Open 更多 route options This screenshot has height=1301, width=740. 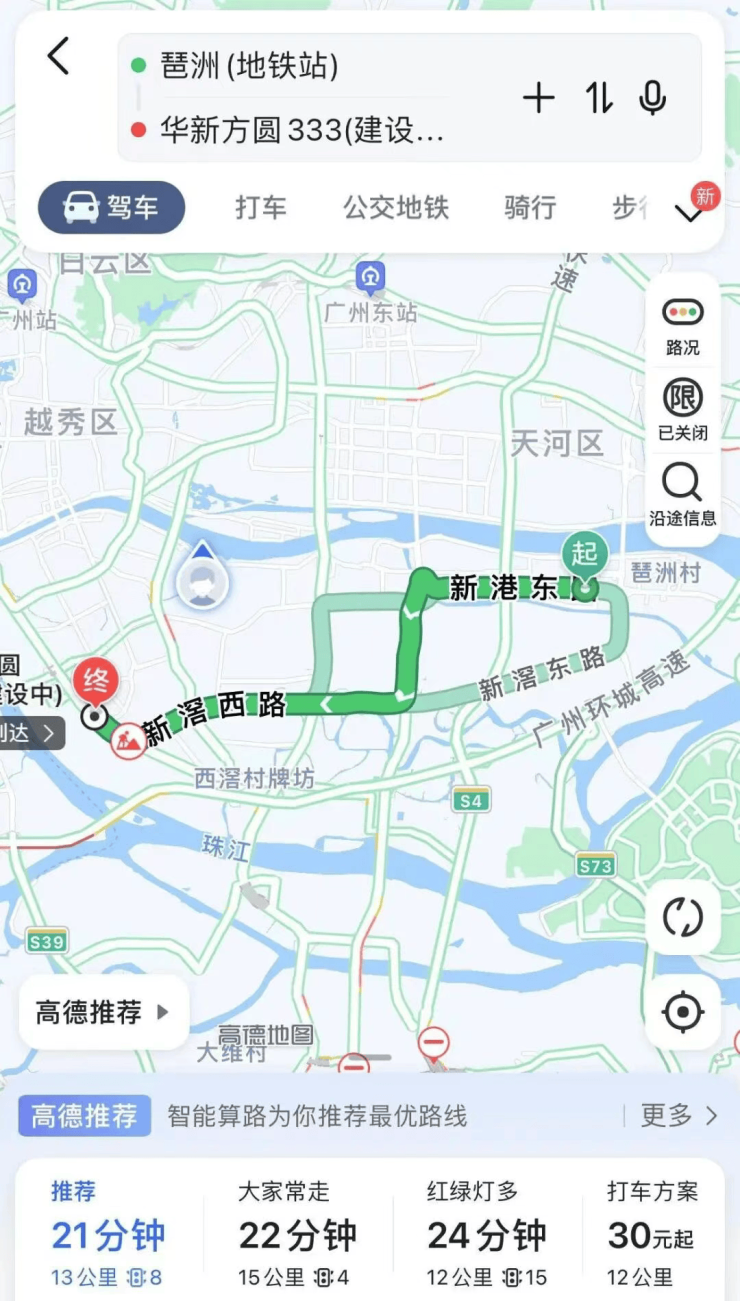tap(679, 1116)
